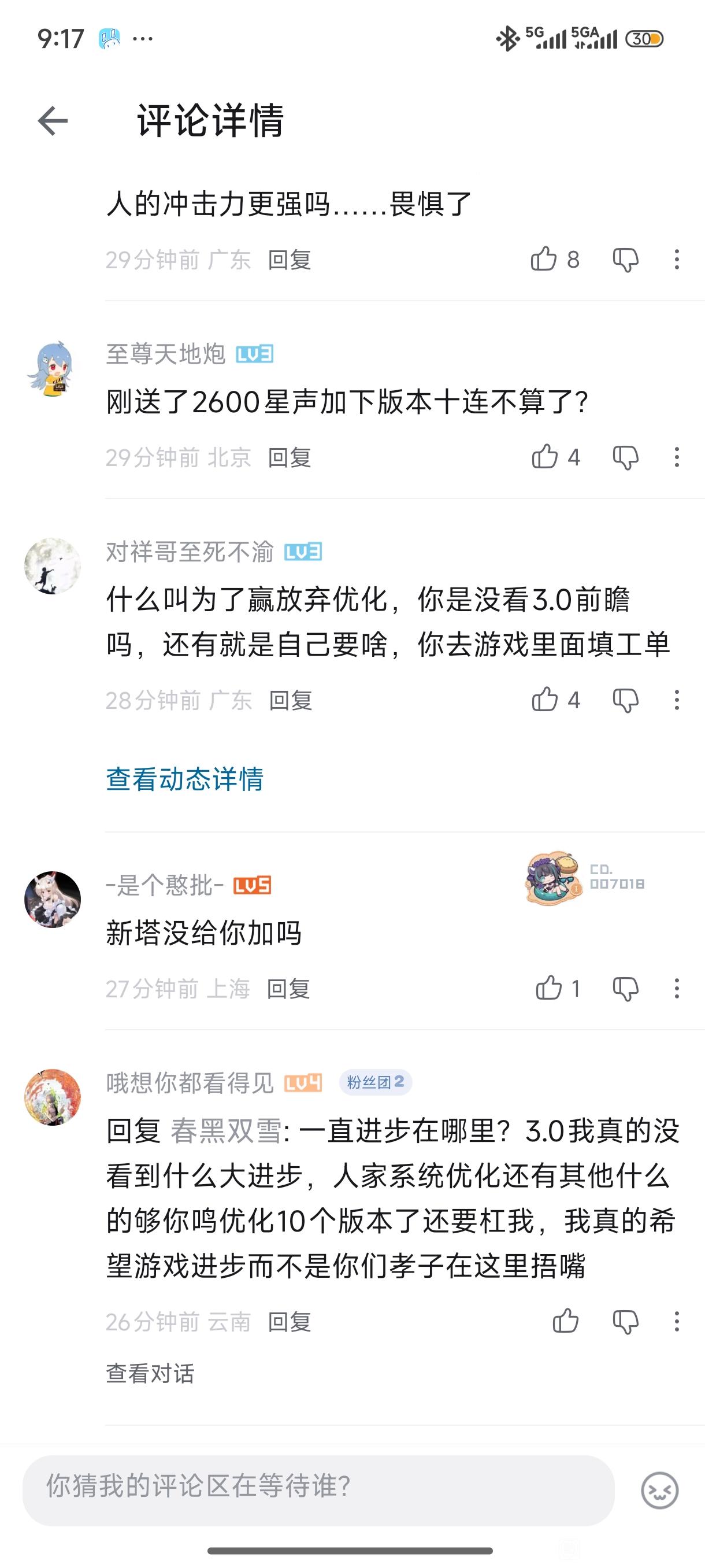
Task: Like 至尊天地炮's comment
Action: (545, 457)
